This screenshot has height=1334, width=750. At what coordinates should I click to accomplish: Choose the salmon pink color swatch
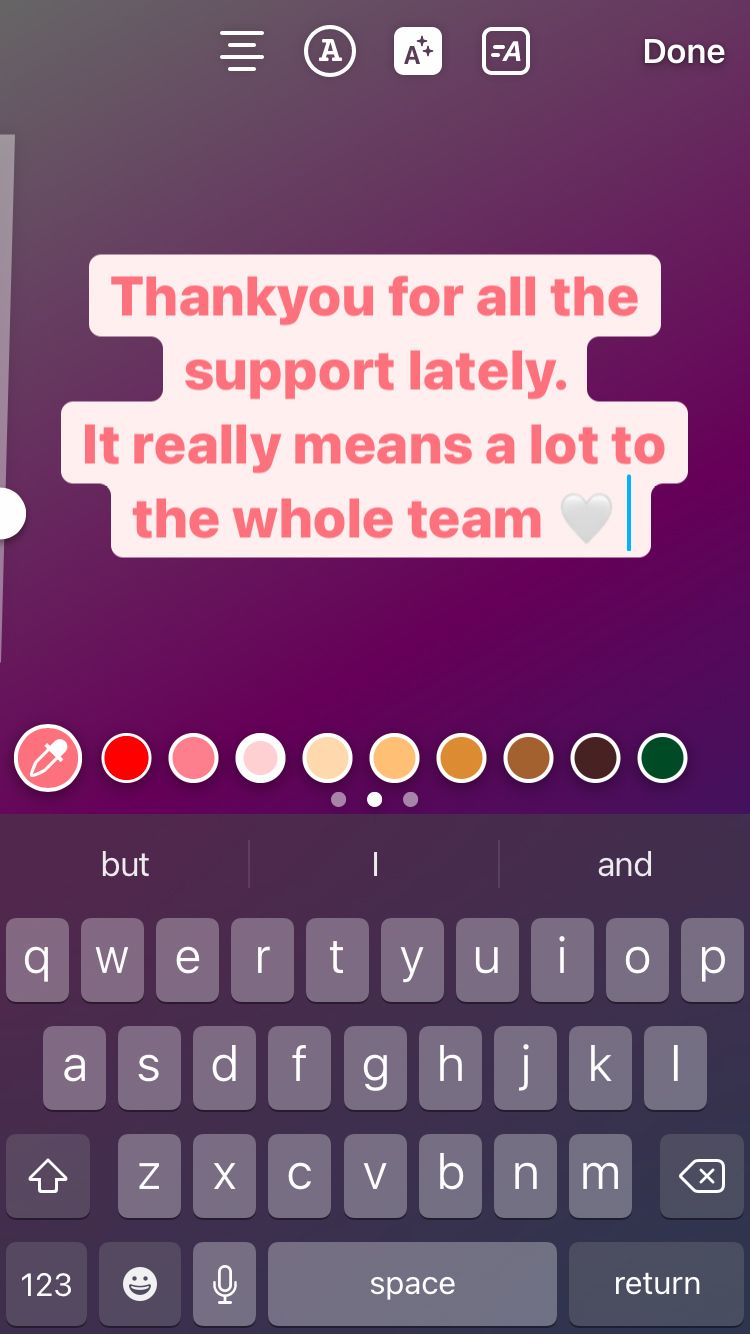click(x=194, y=758)
